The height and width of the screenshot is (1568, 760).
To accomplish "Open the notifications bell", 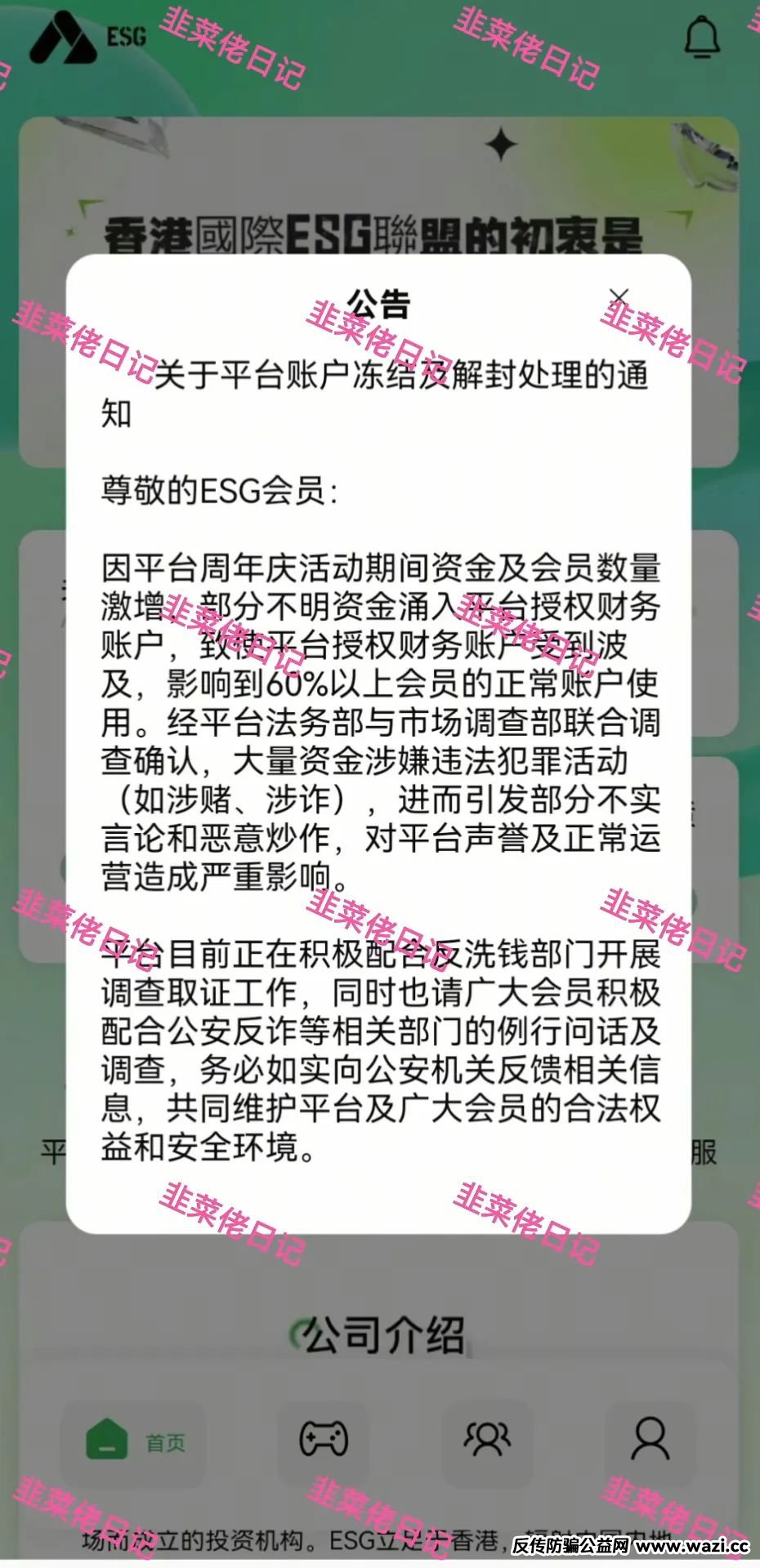I will tap(701, 38).
